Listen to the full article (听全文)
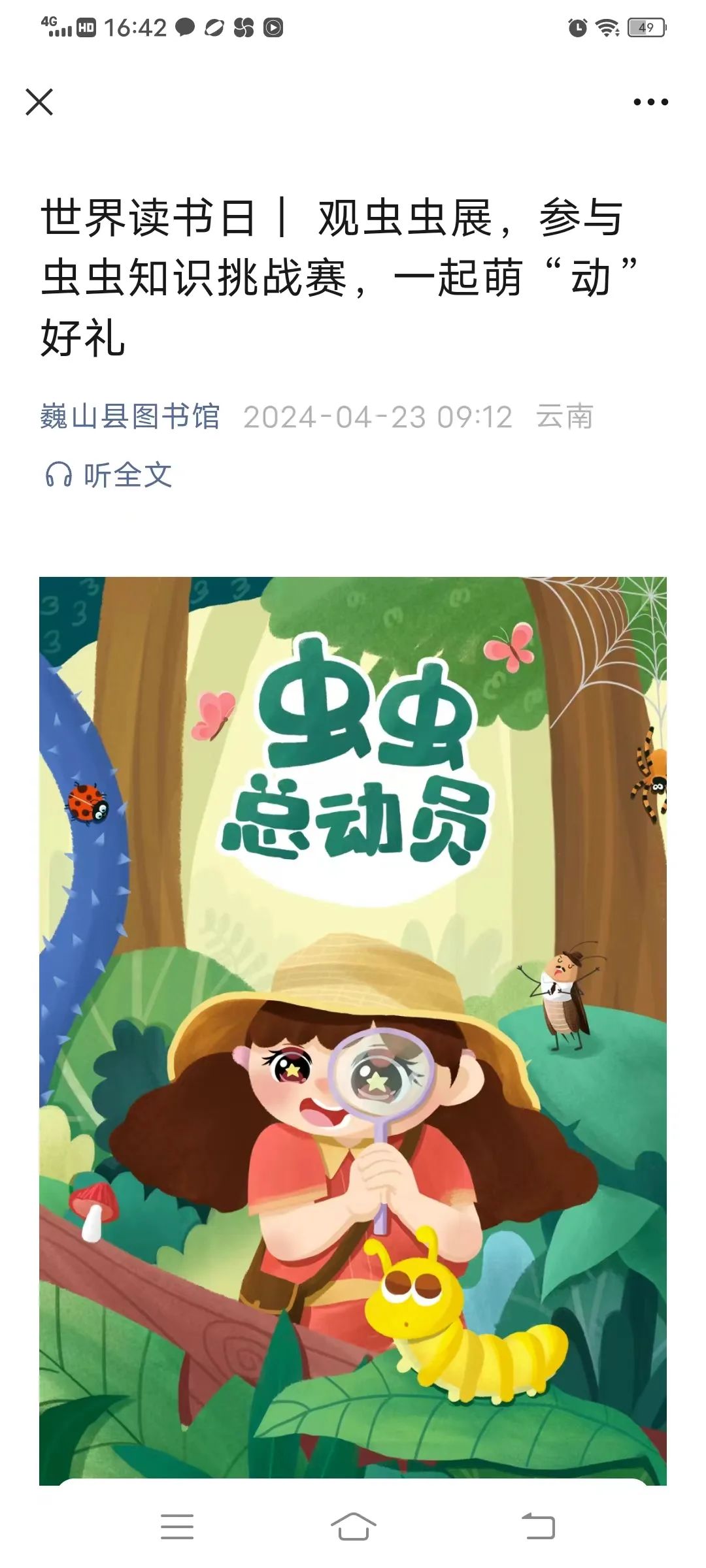This screenshot has height=1568, width=706. click(109, 475)
